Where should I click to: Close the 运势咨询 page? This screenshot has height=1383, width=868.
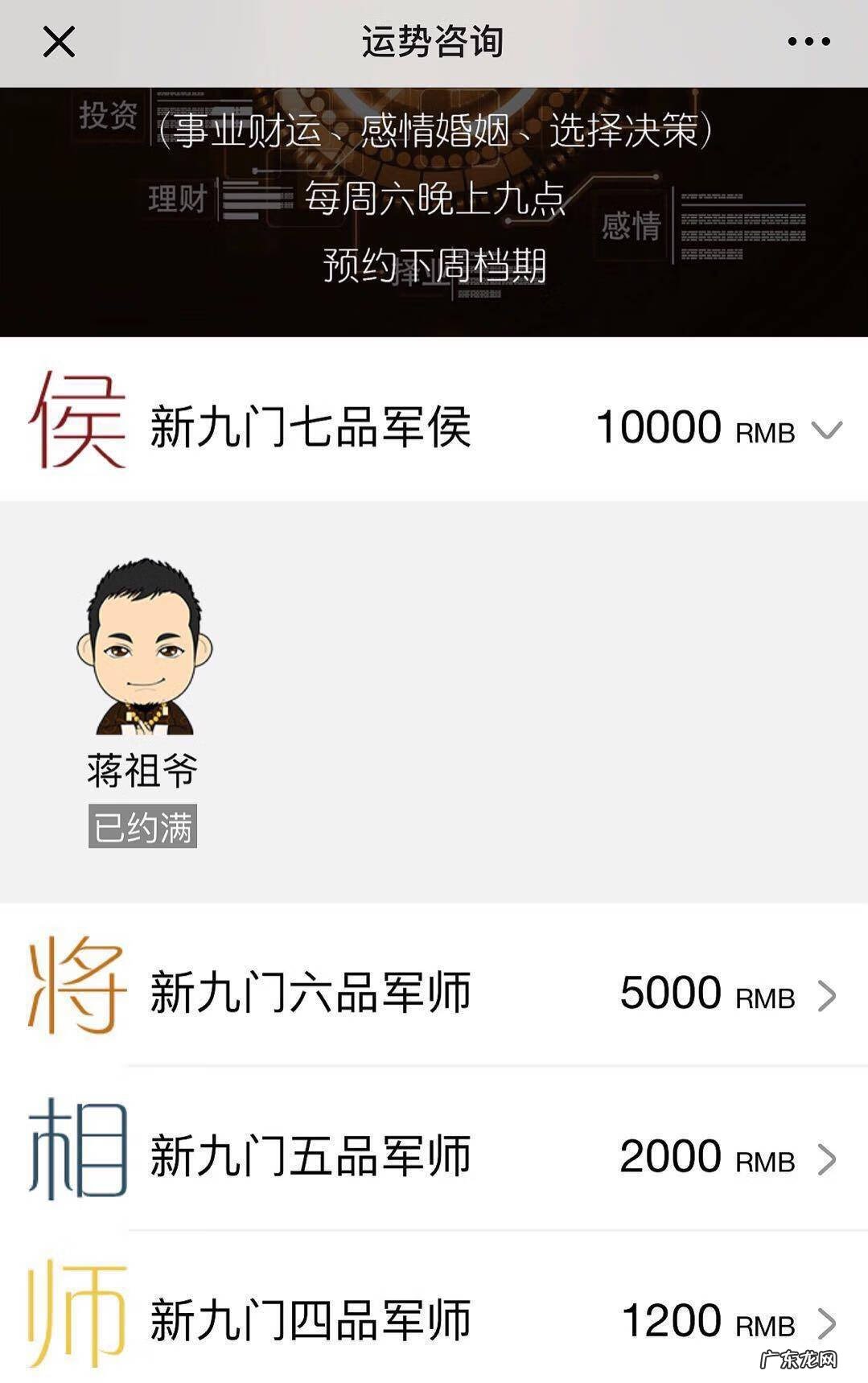[x=60, y=43]
